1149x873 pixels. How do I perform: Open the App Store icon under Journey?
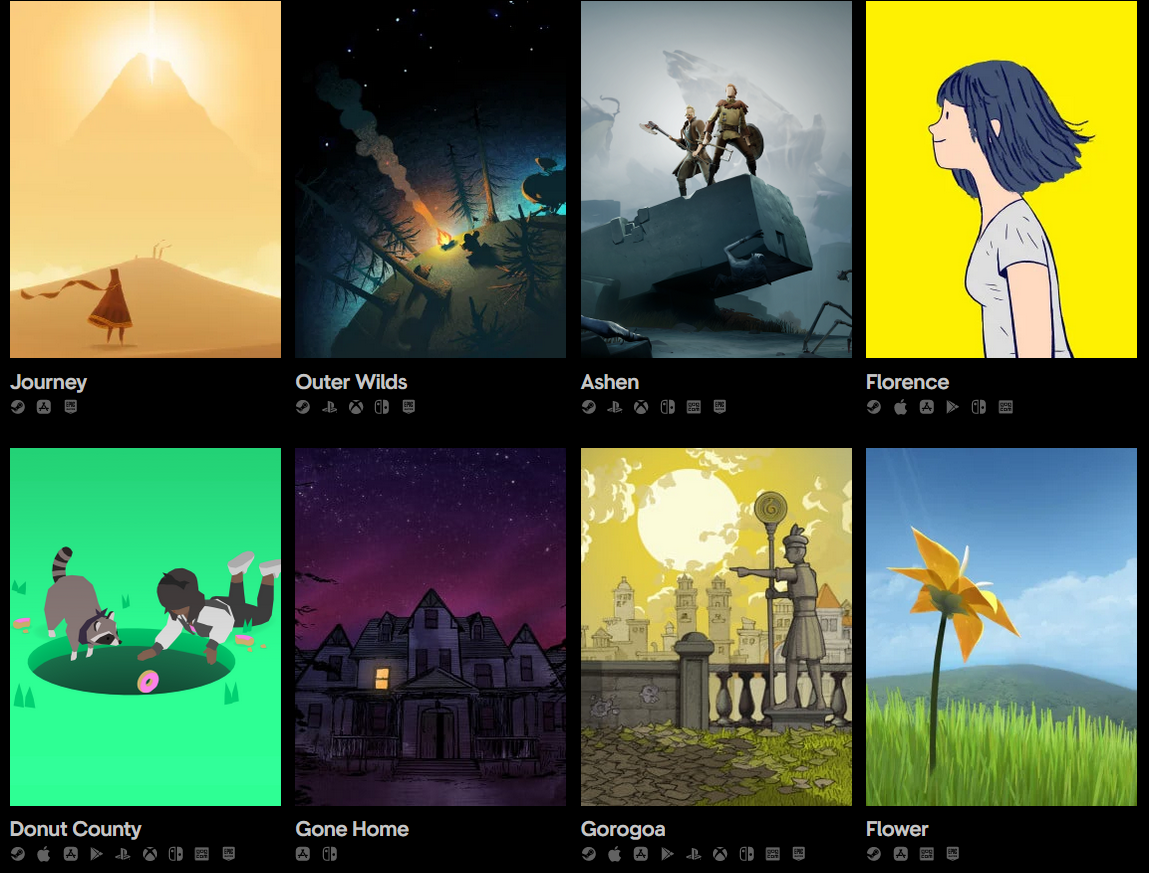(x=44, y=407)
